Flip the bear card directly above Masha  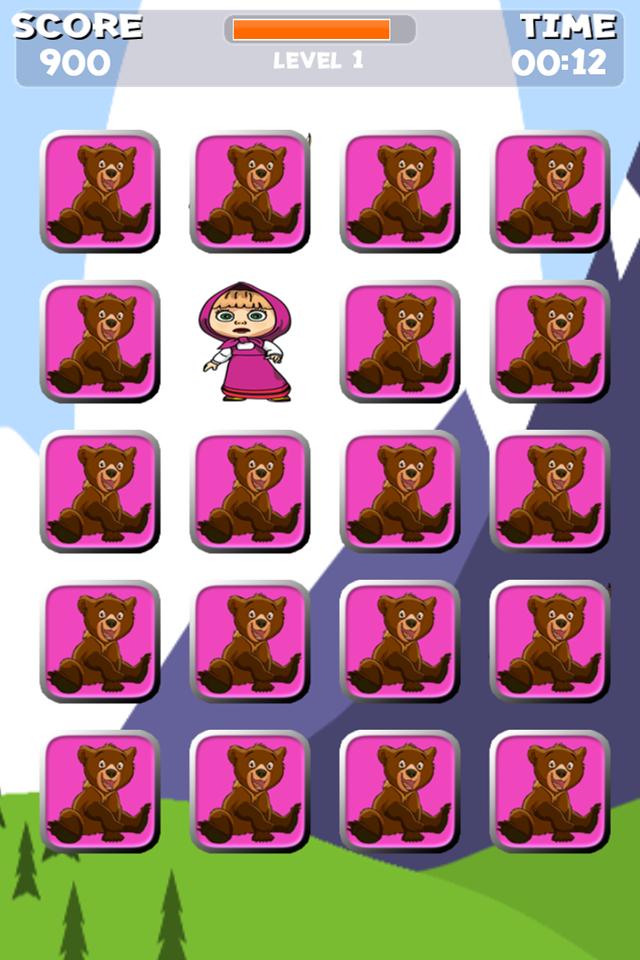(250, 192)
